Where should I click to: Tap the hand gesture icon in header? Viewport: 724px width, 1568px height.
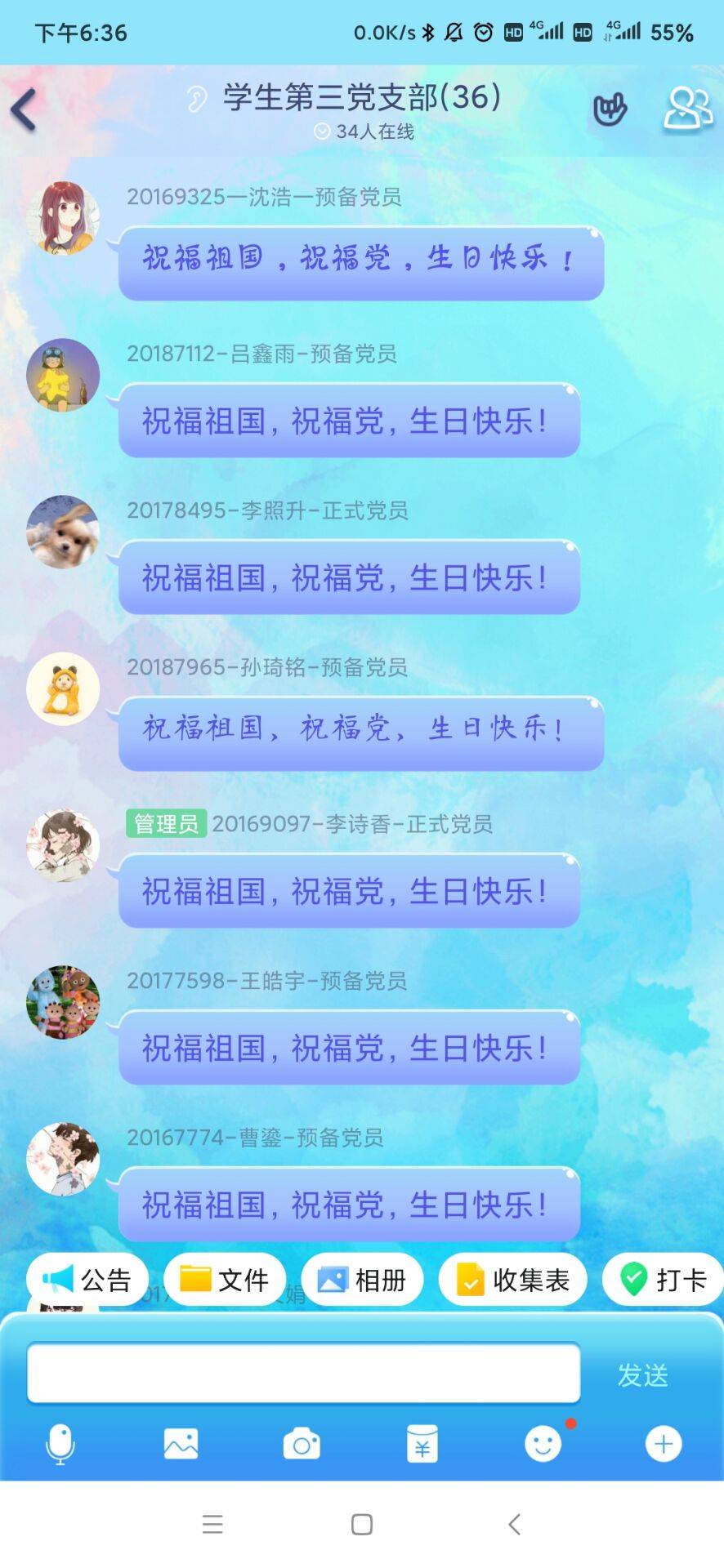click(610, 109)
